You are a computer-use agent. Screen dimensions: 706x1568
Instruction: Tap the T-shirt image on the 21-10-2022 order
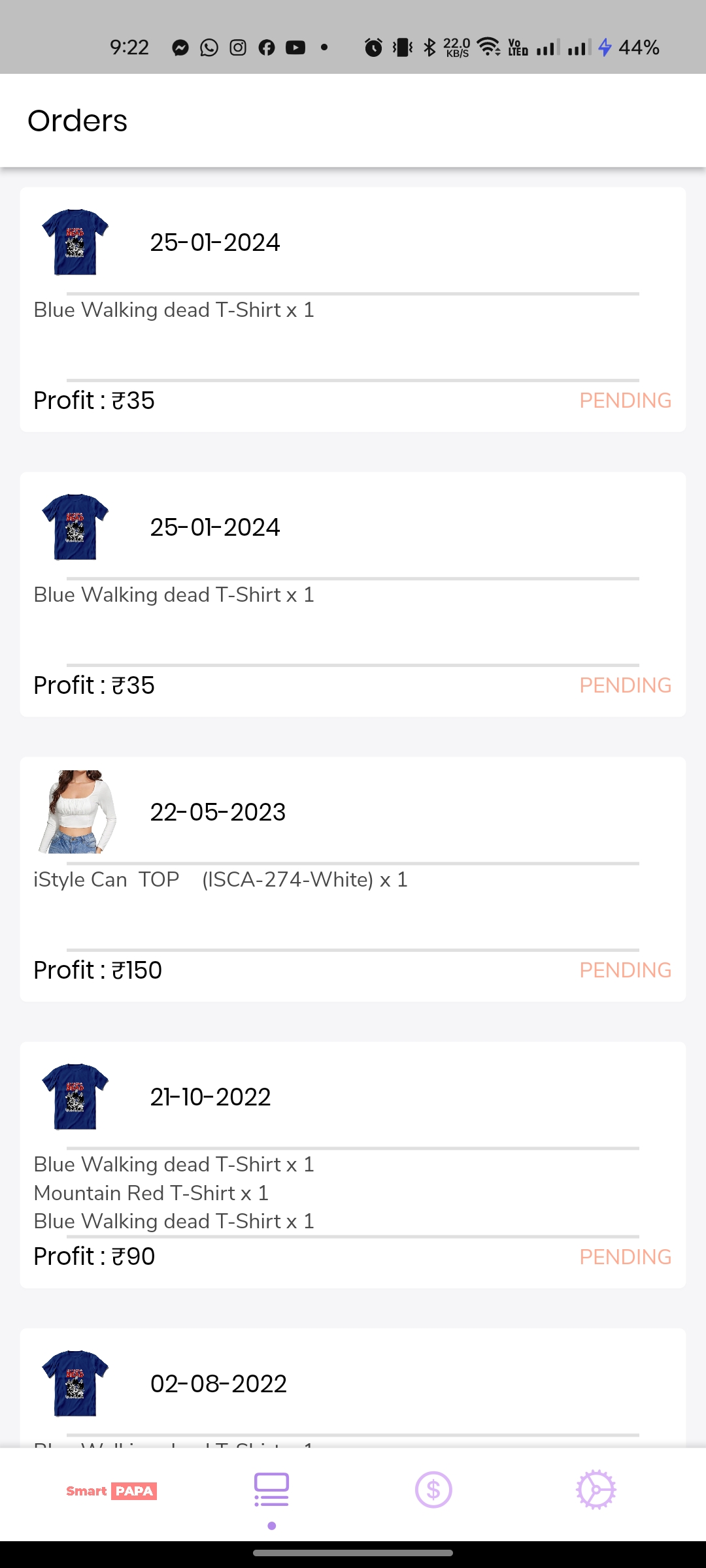[74, 1098]
